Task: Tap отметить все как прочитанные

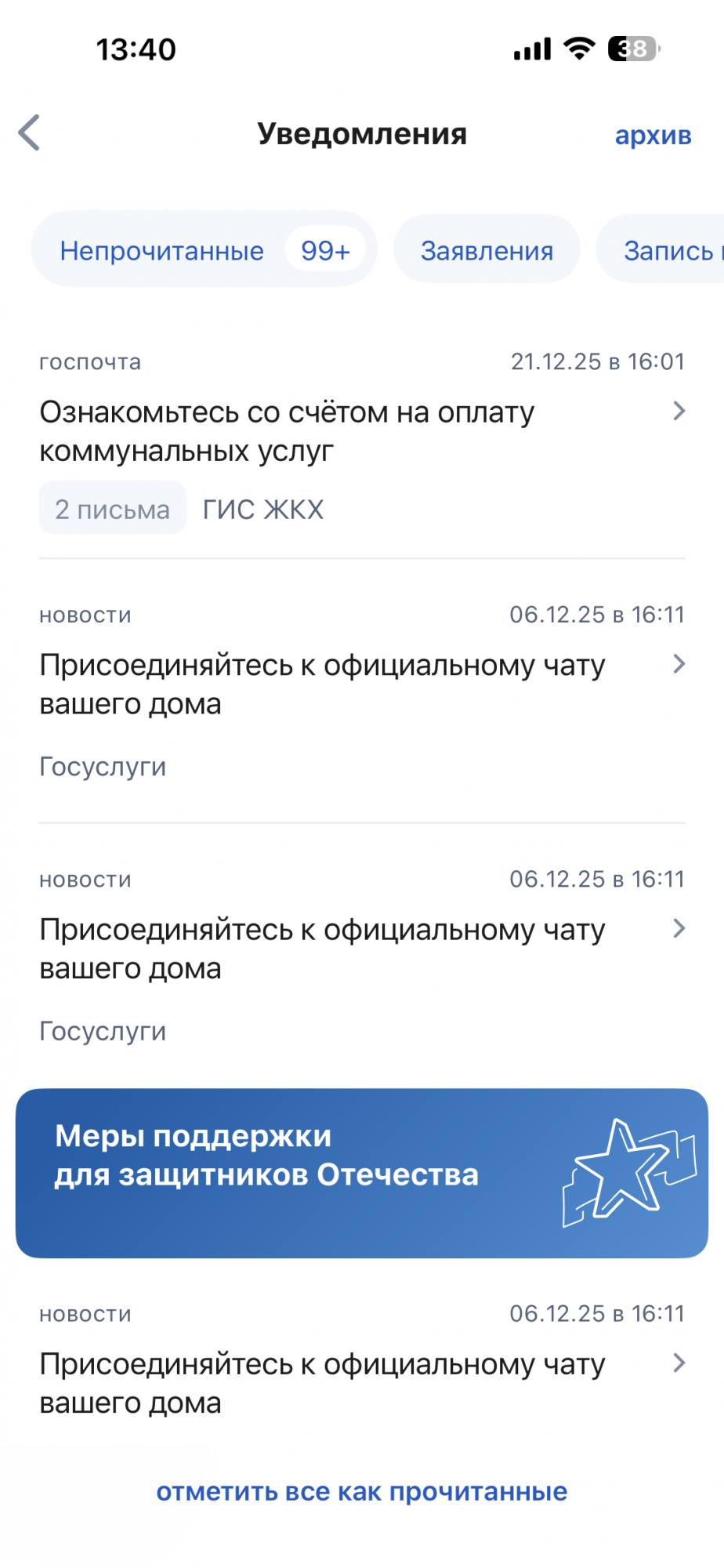Action: click(x=362, y=1491)
